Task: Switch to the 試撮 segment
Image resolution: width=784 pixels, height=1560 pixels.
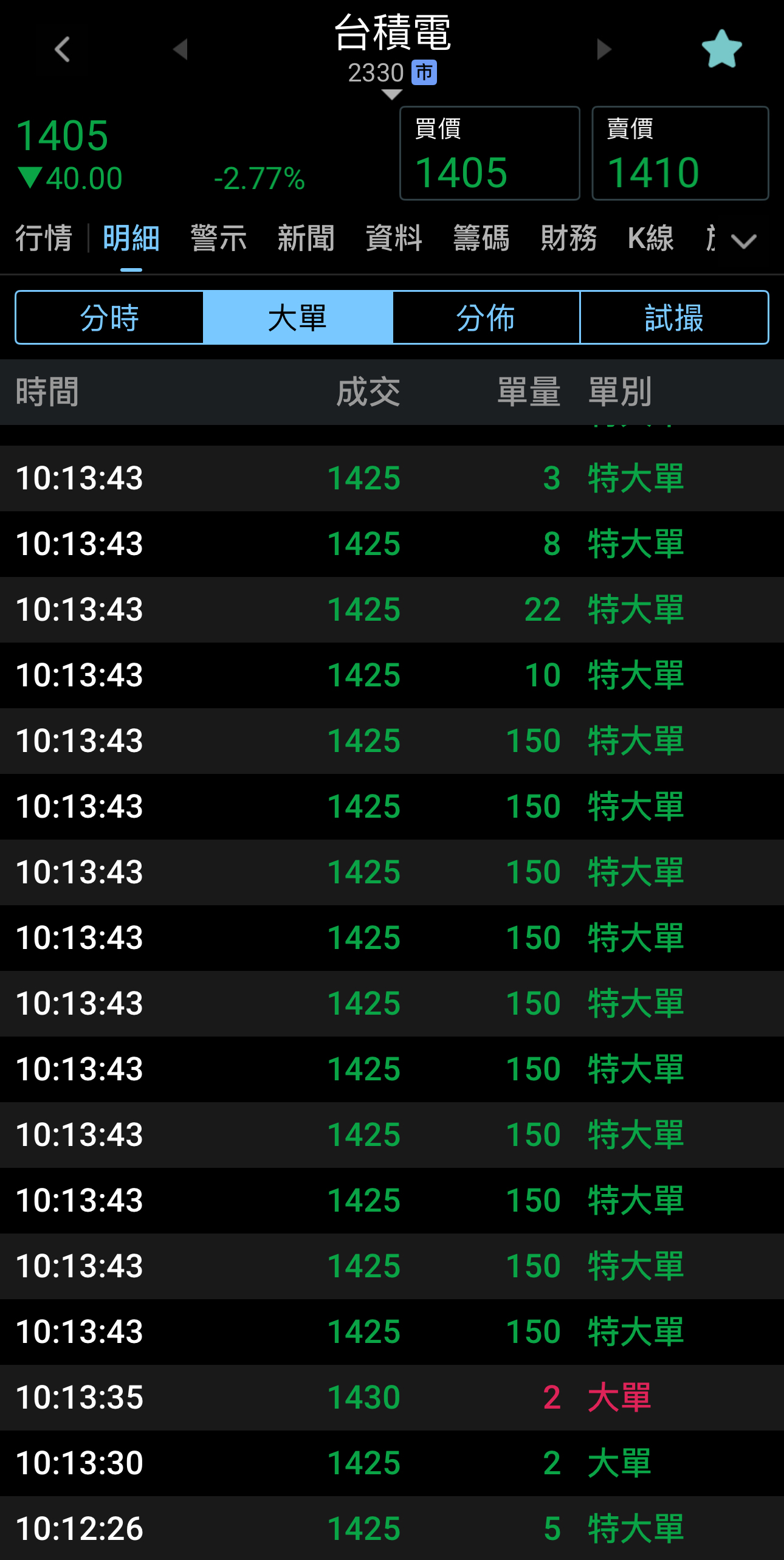Action: [x=674, y=317]
